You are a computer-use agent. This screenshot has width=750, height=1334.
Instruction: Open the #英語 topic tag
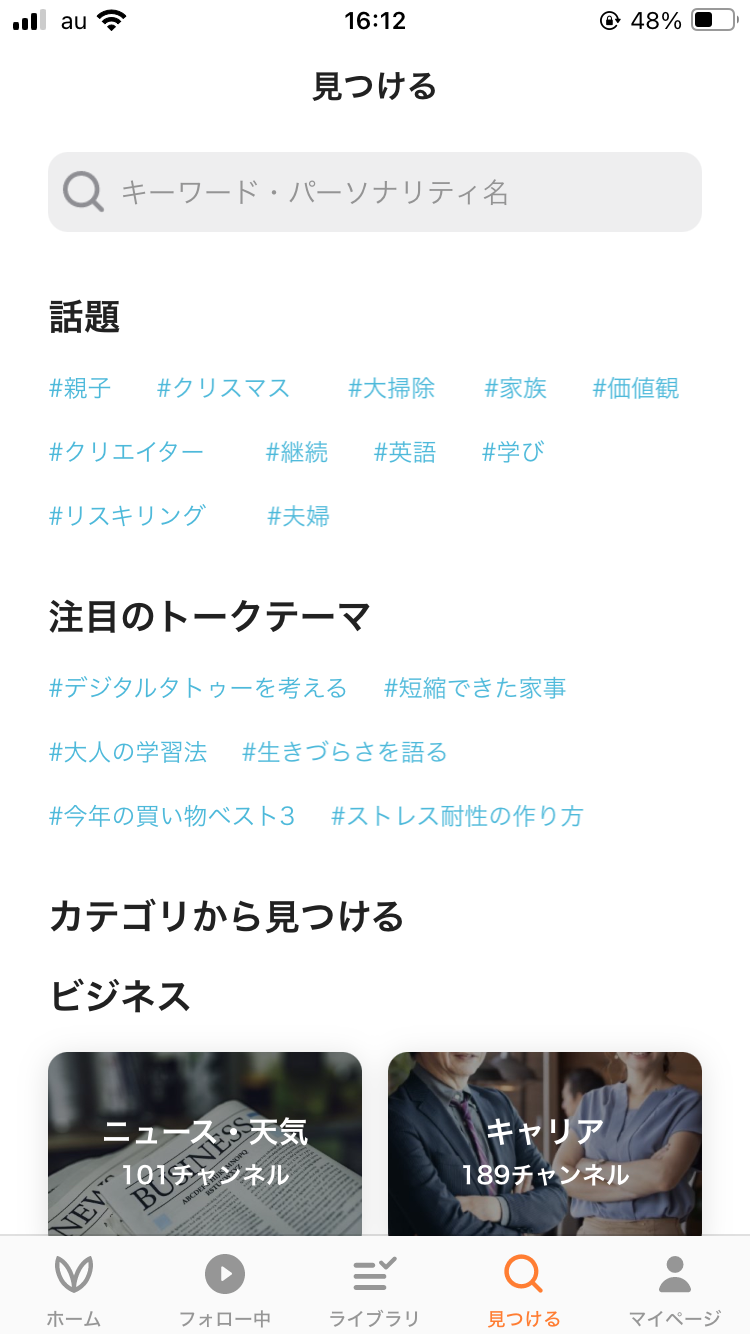click(405, 452)
